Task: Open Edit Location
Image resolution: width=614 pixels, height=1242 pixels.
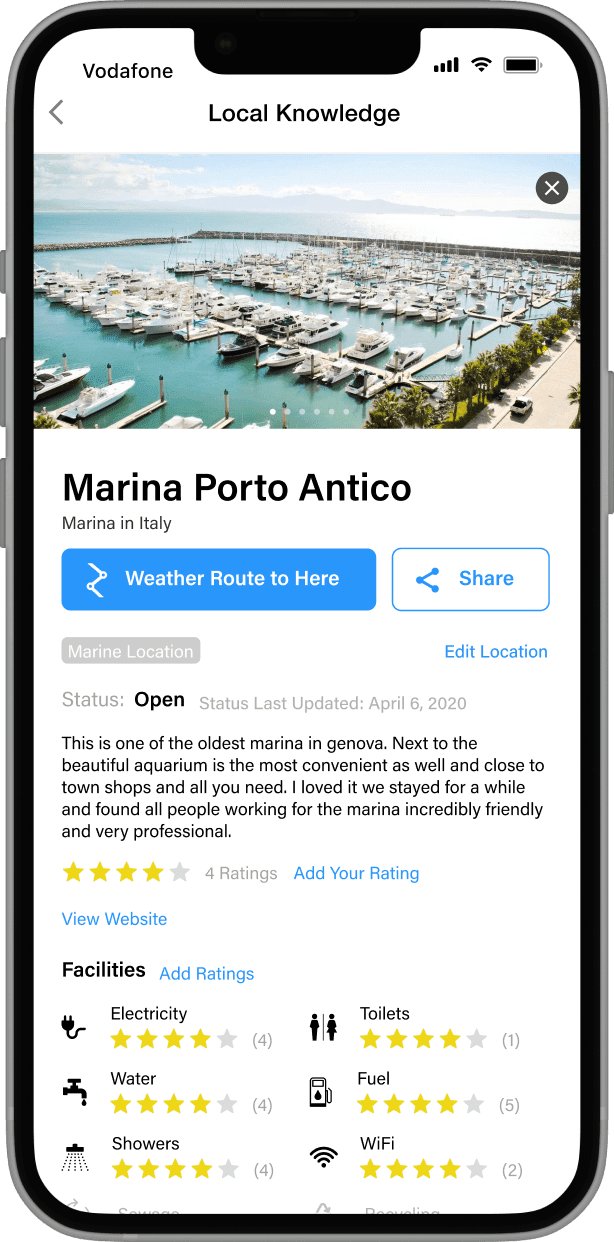Action: pos(496,652)
